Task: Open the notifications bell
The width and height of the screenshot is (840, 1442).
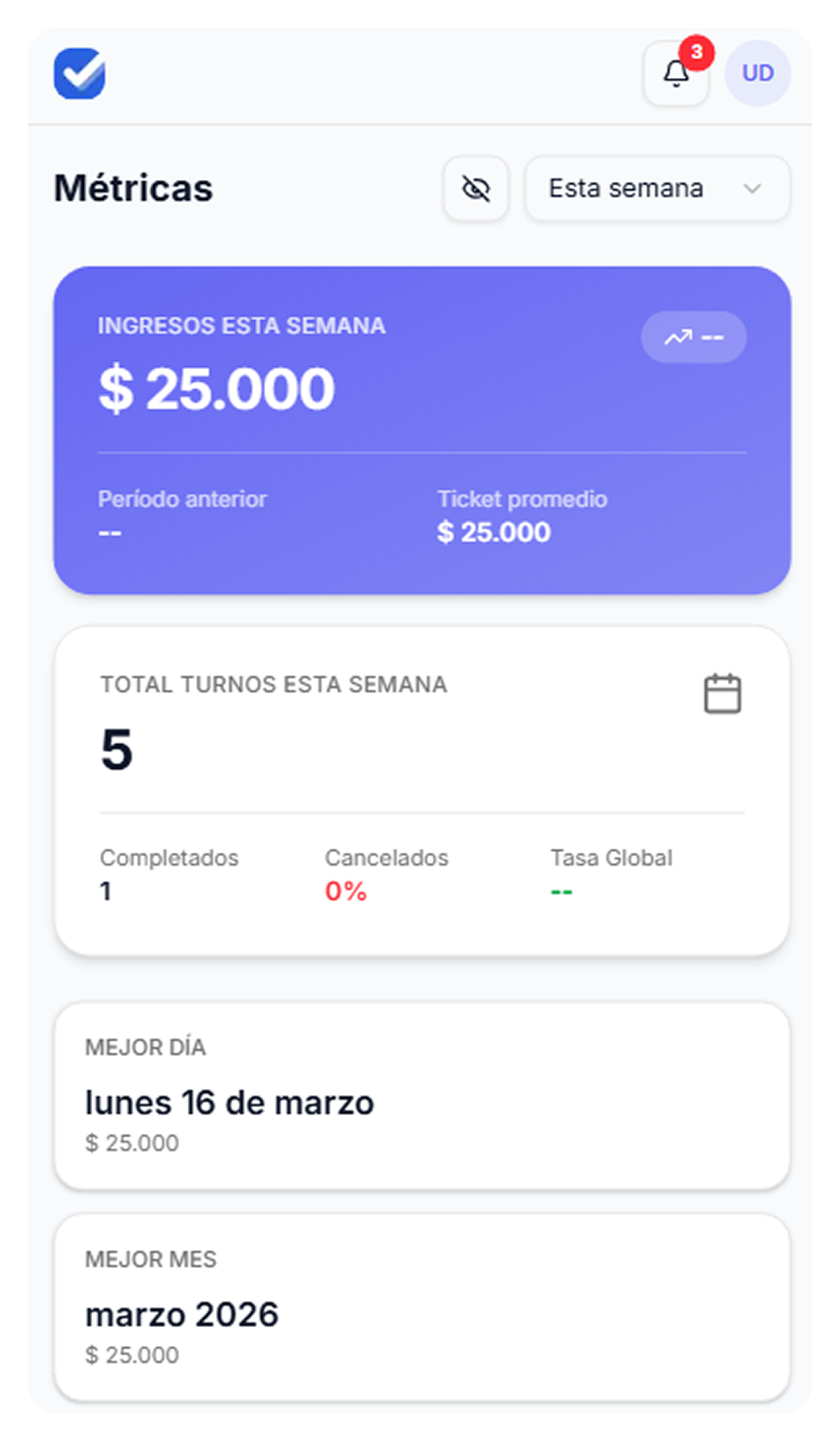Action: point(676,74)
